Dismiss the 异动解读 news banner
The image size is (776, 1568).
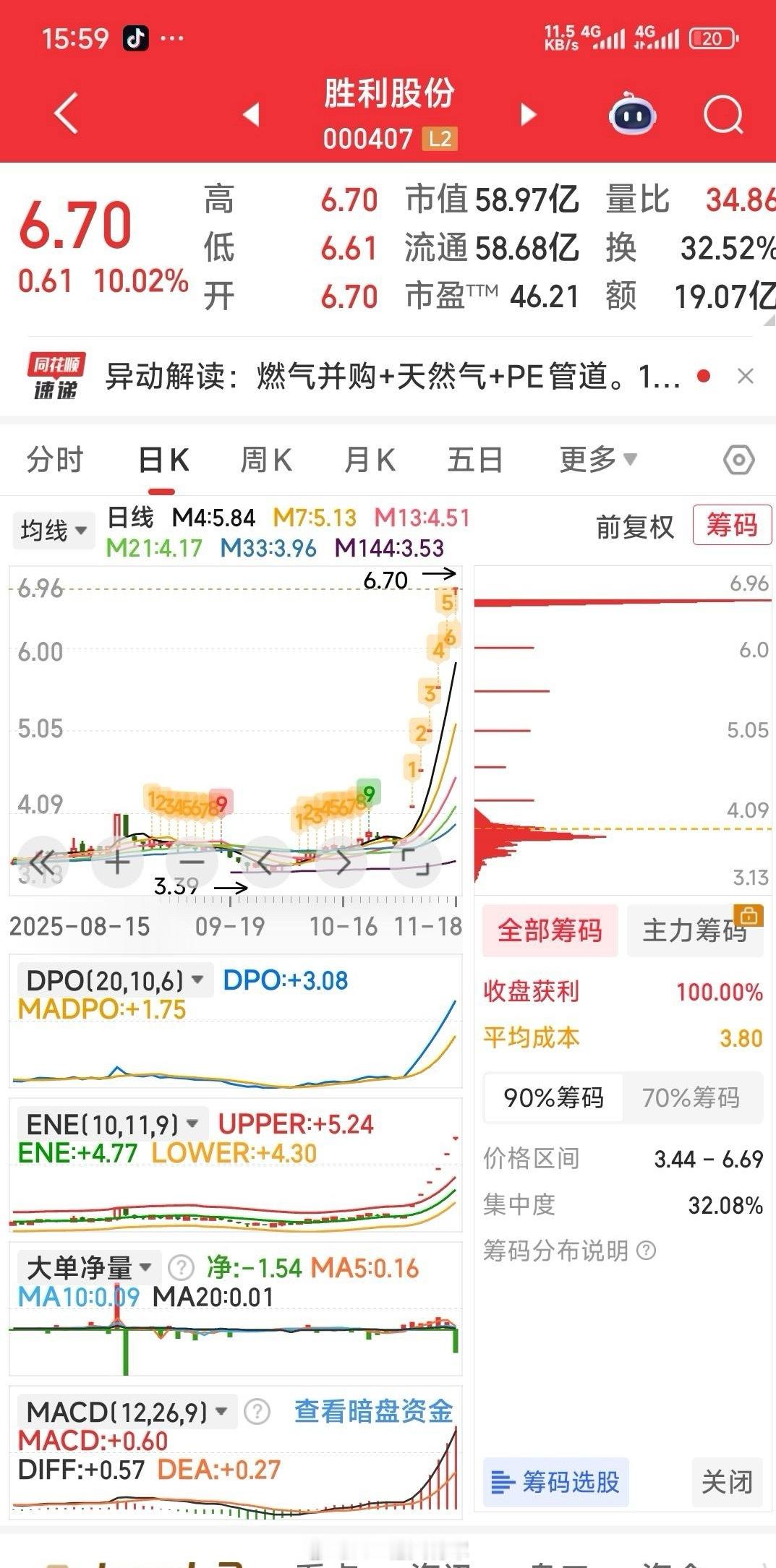pos(745,376)
